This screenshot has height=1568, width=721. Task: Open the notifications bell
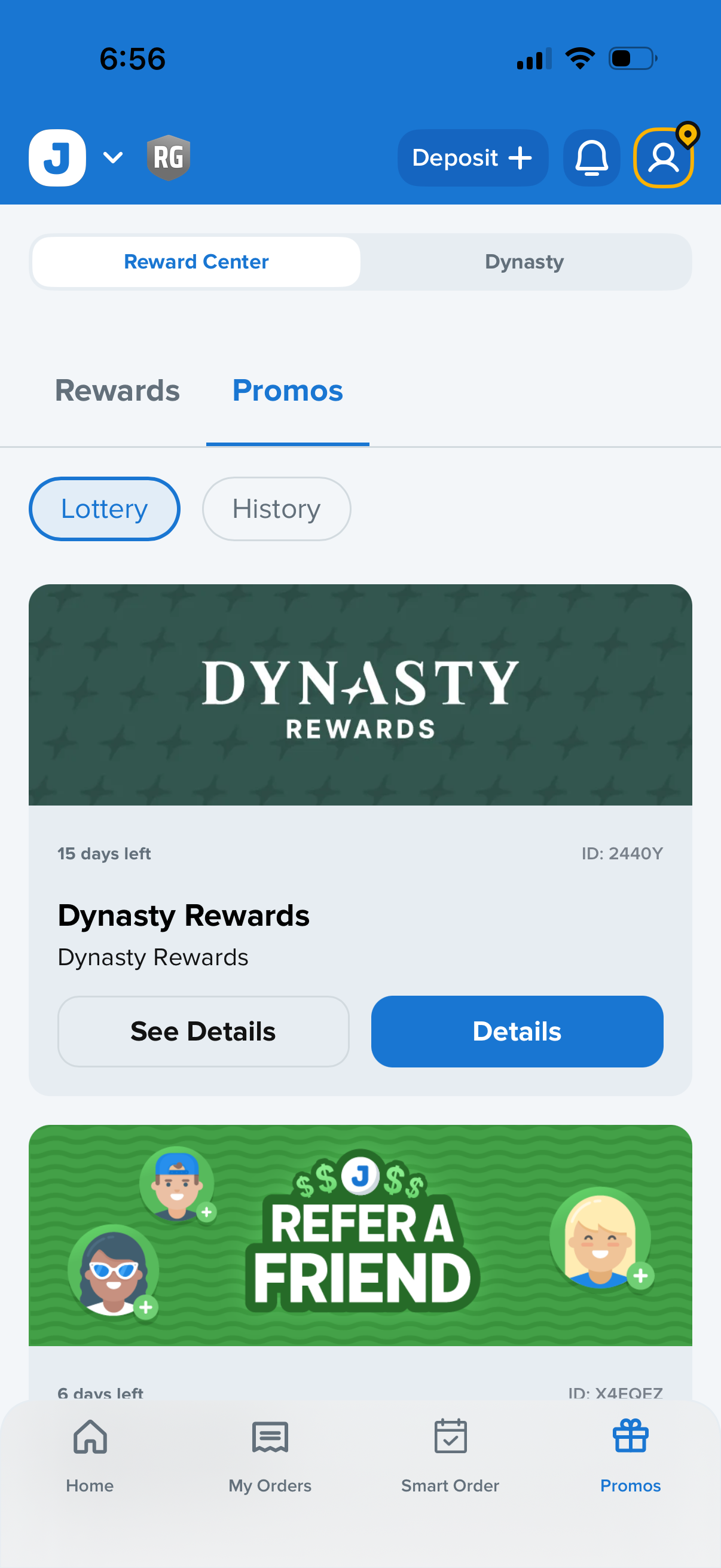pos(591,158)
